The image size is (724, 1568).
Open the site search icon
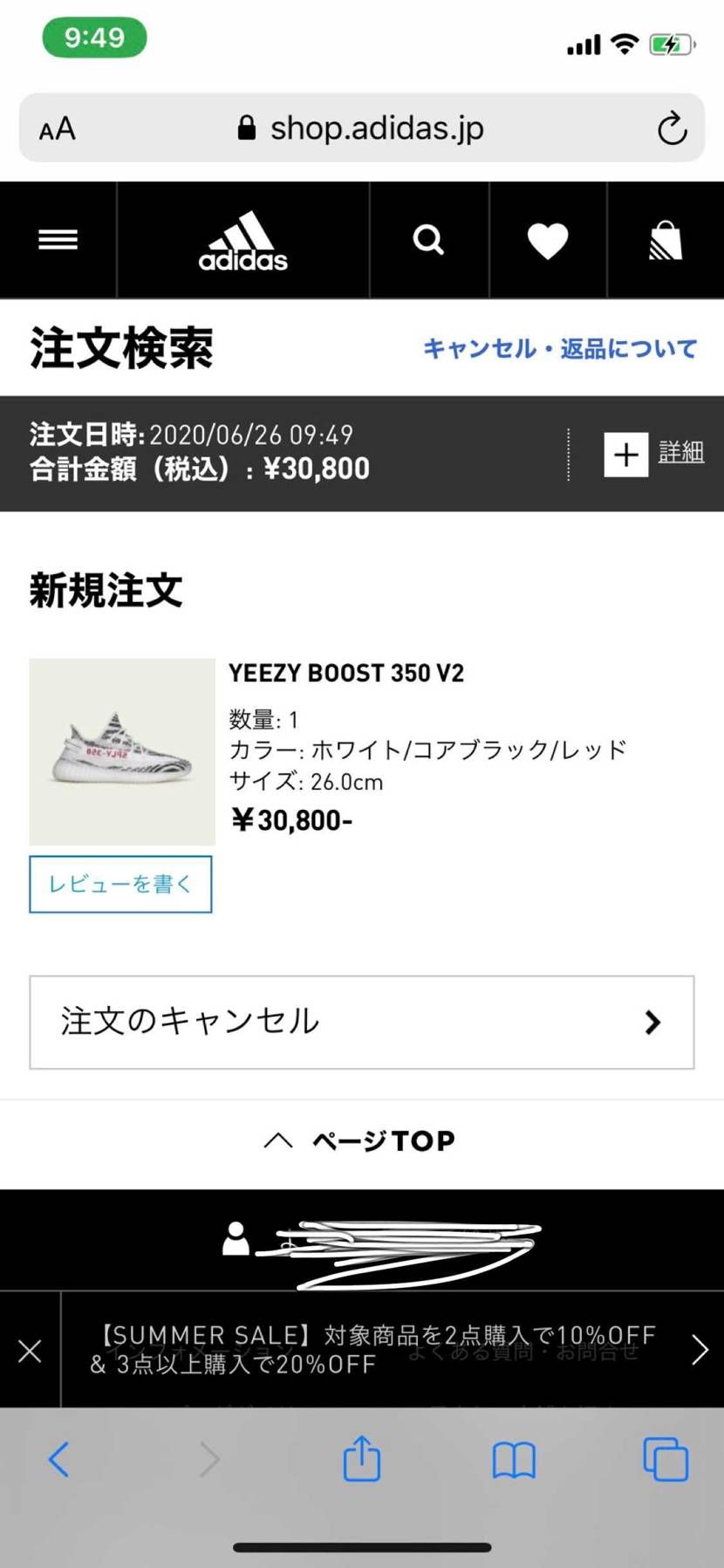(x=428, y=240)
